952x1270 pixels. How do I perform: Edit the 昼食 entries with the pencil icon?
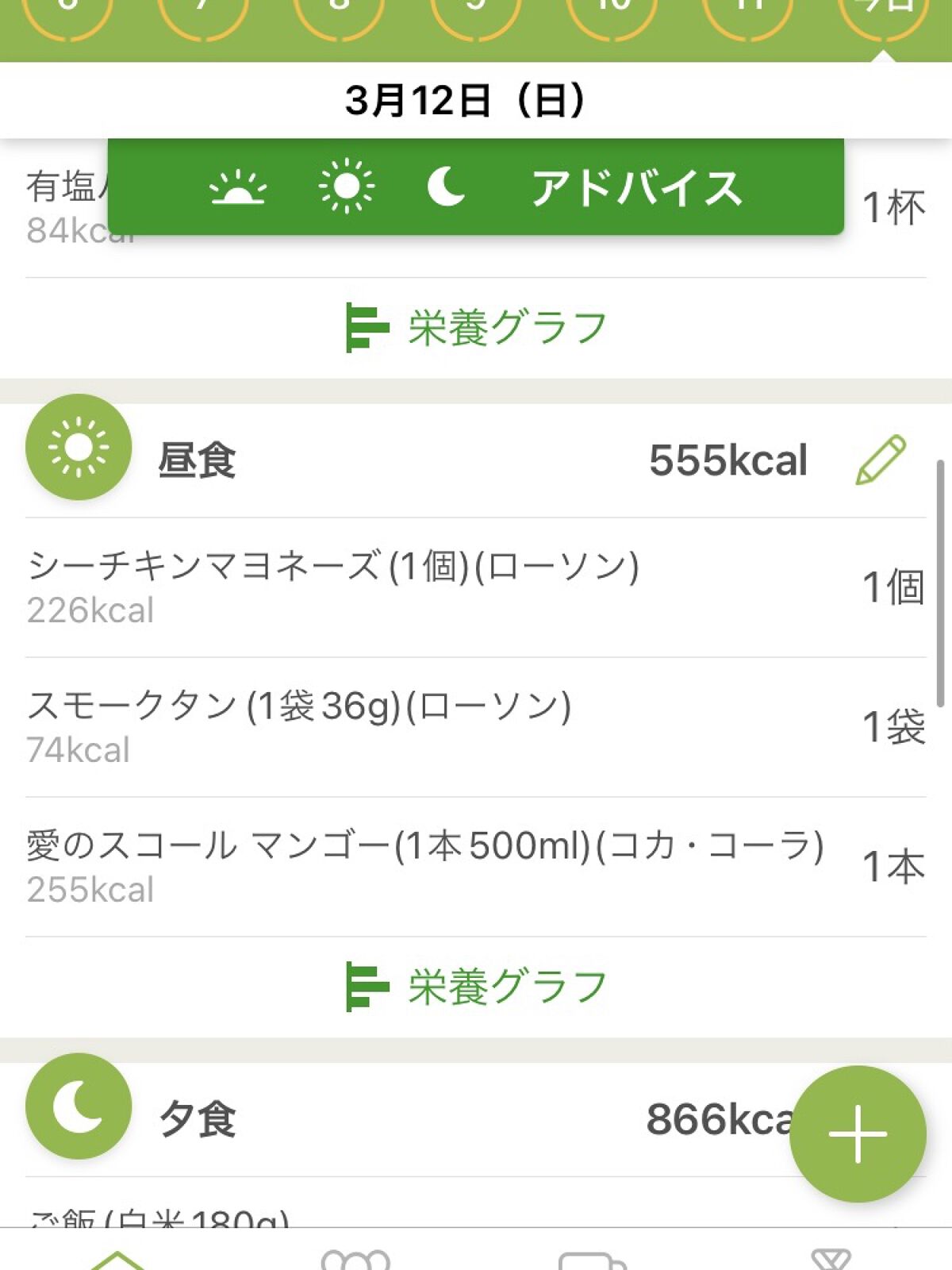coord(884,460)
